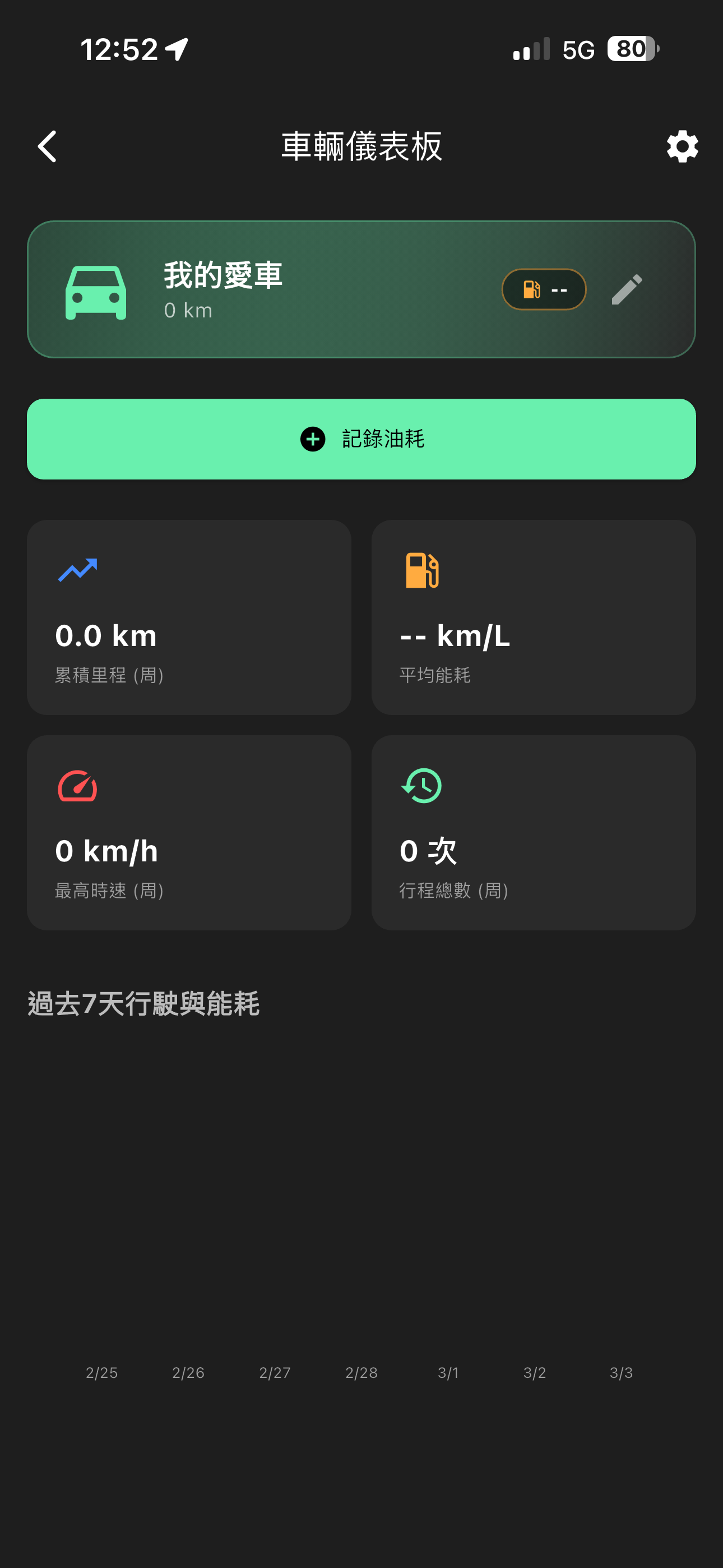Open the pencil edit icon on vehicle card
The image size is (723, 1568).
628,290
